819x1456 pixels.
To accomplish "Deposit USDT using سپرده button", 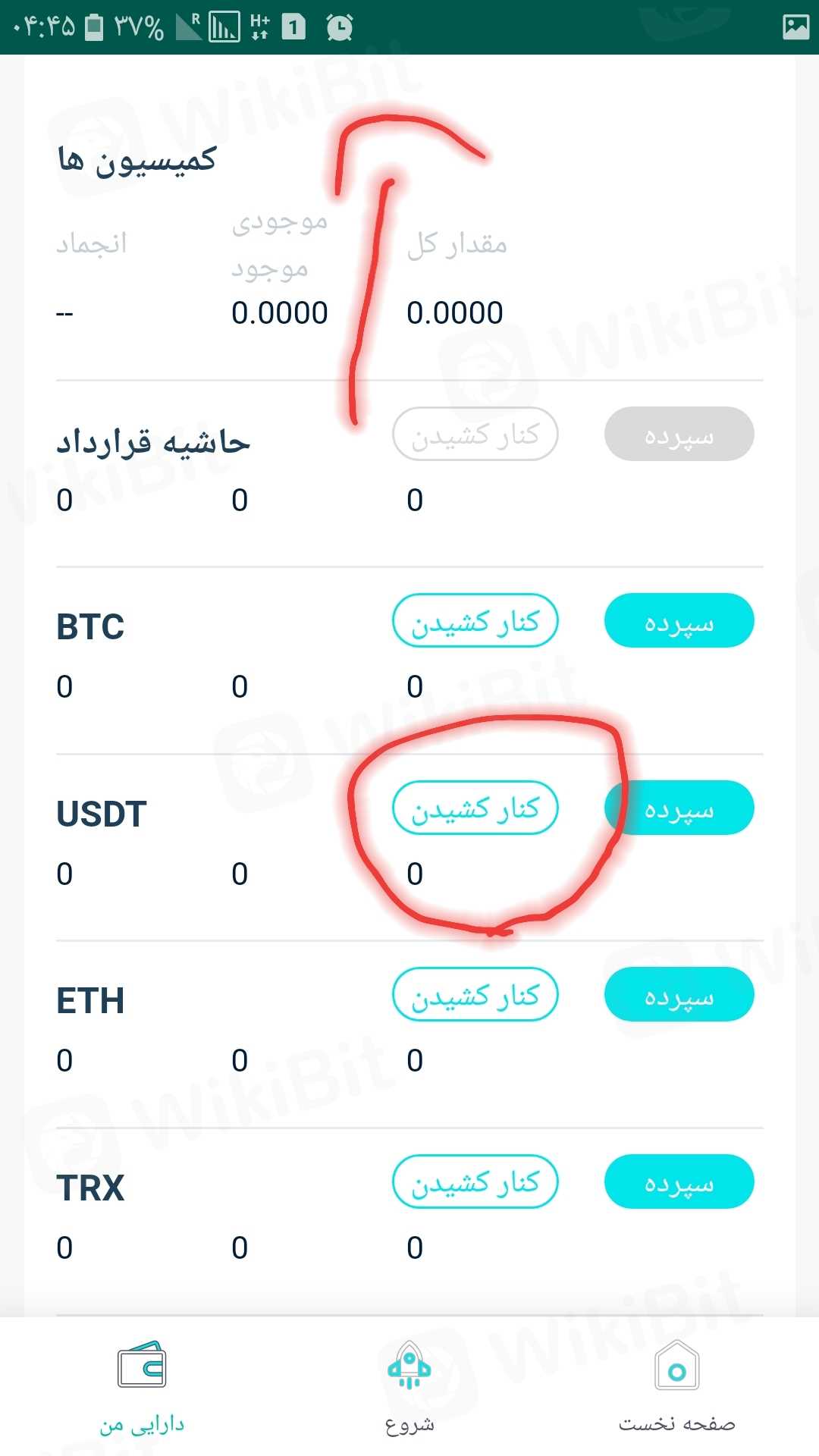I will pos(679,808).
